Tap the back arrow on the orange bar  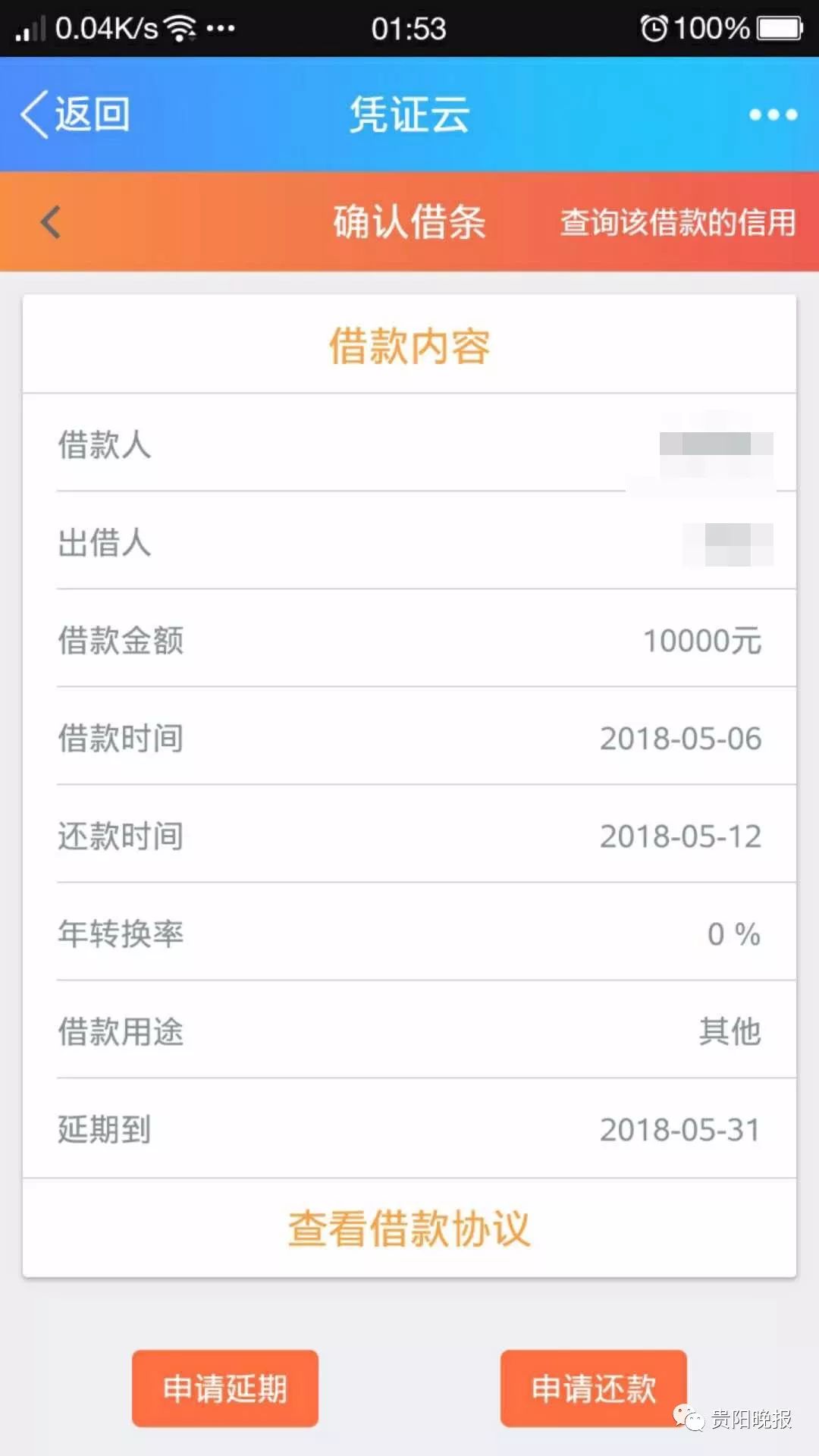pos(49,222)
